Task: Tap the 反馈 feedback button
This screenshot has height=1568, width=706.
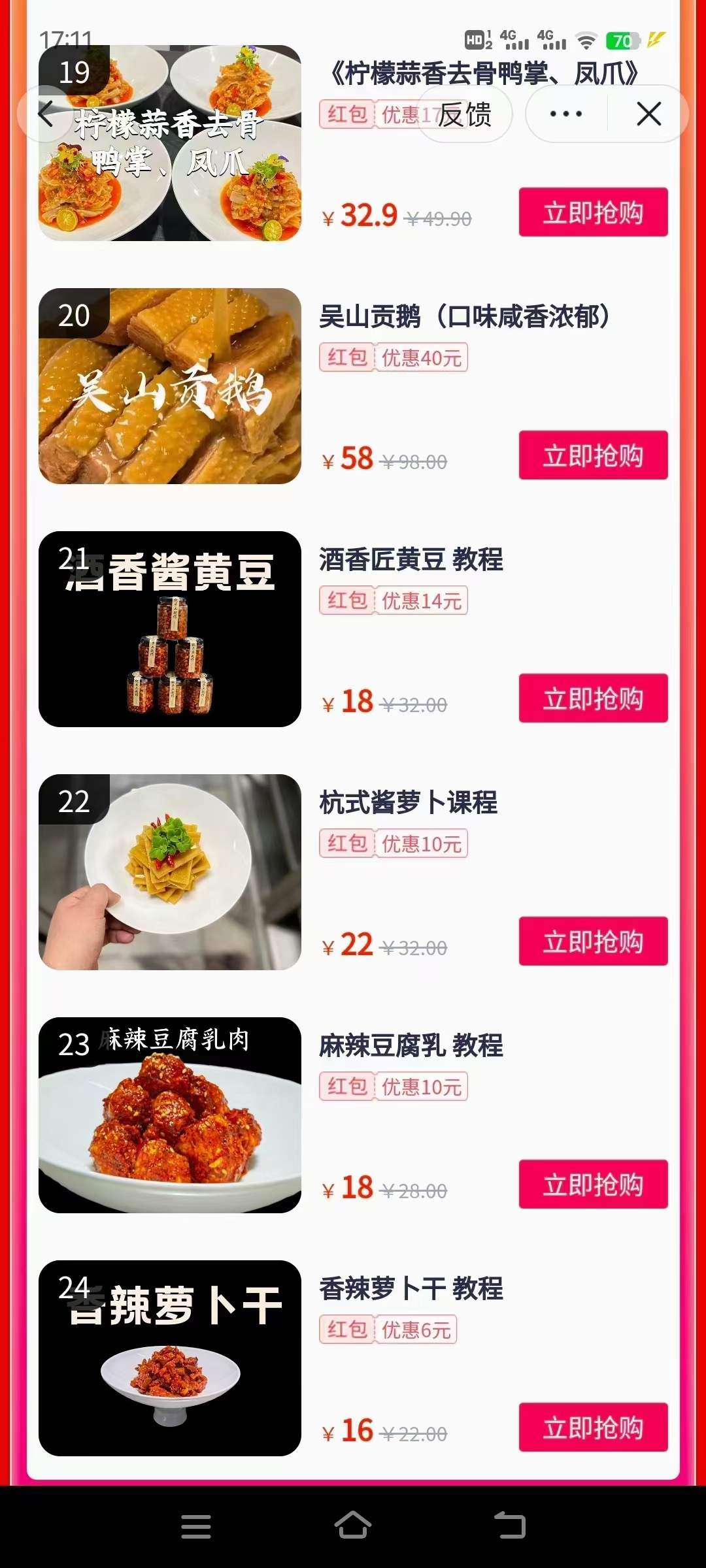Action: click(x=462, y=114)
